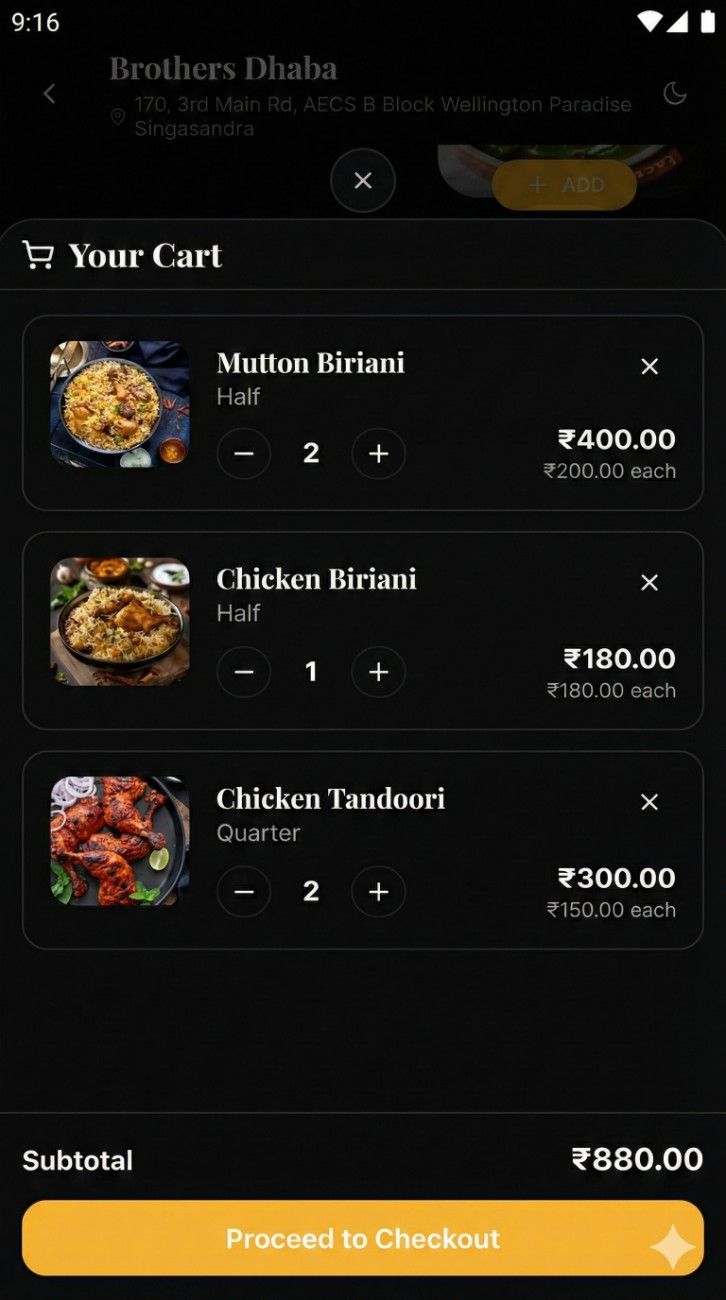The image size is (726, 1300).
Task: Click the back arrow at top left
Action: [x=49, y=93]
